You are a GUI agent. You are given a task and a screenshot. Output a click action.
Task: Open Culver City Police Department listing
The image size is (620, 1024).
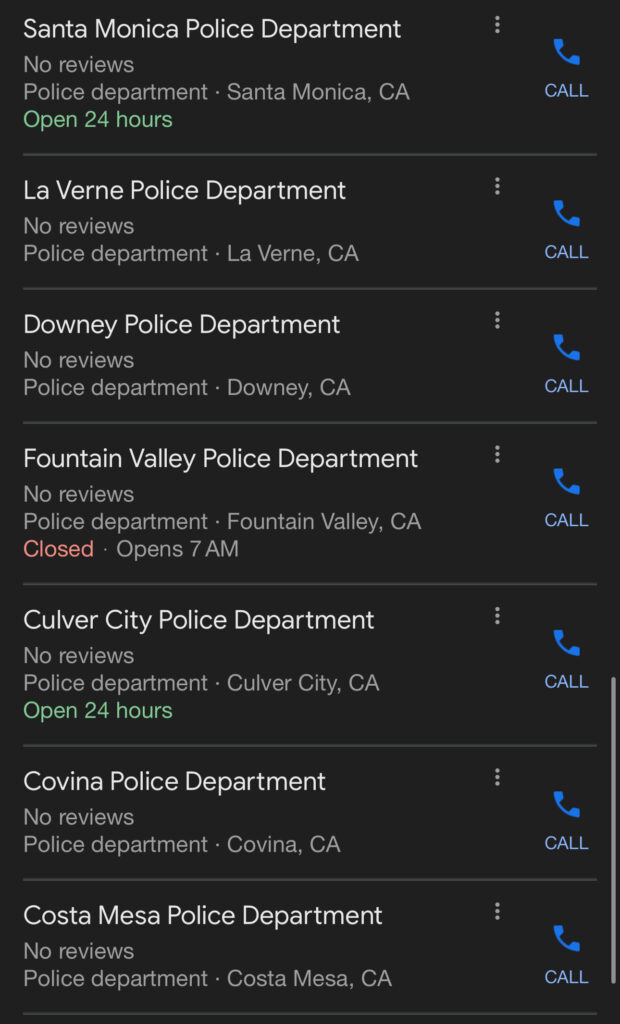tap(261, 664)
